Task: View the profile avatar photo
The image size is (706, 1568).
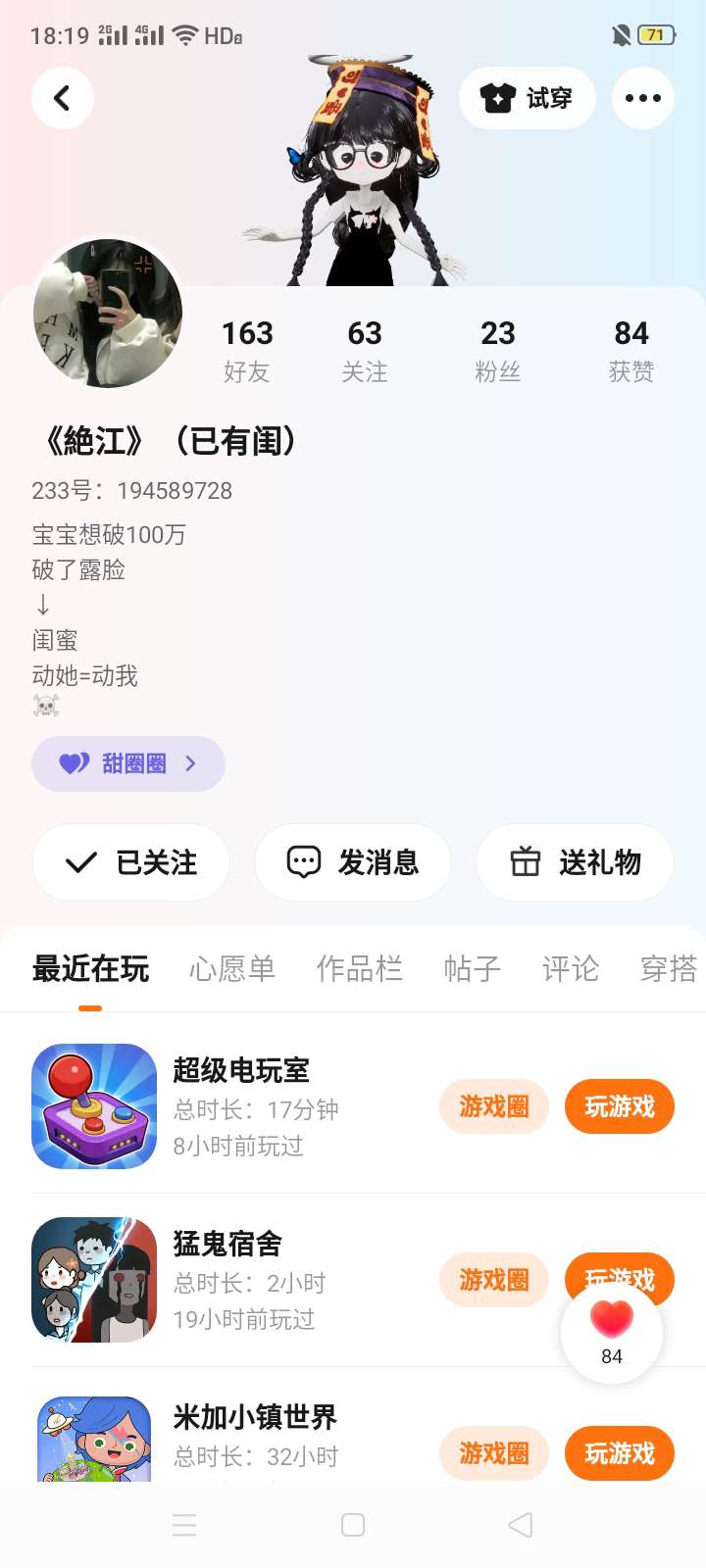Action: 108,314
